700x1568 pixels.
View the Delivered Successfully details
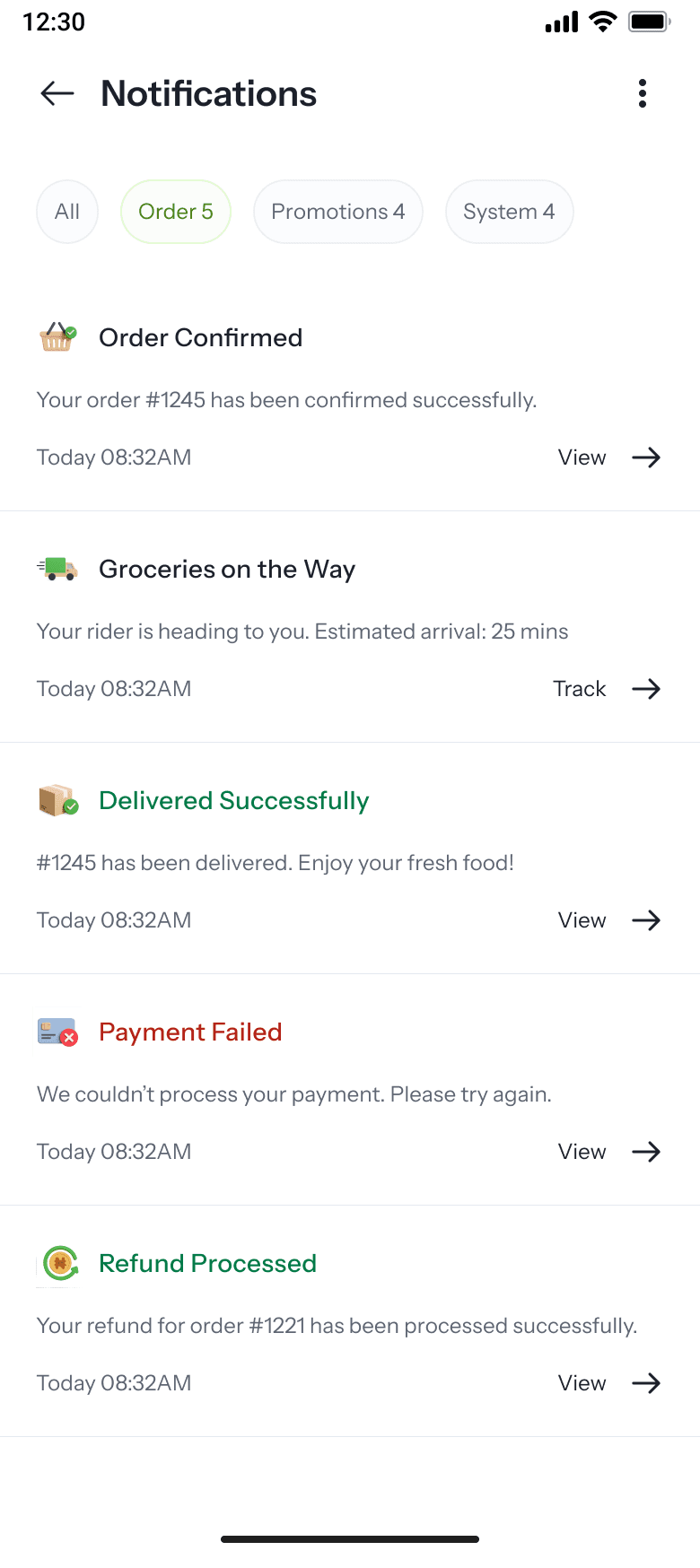coord(609,920)
